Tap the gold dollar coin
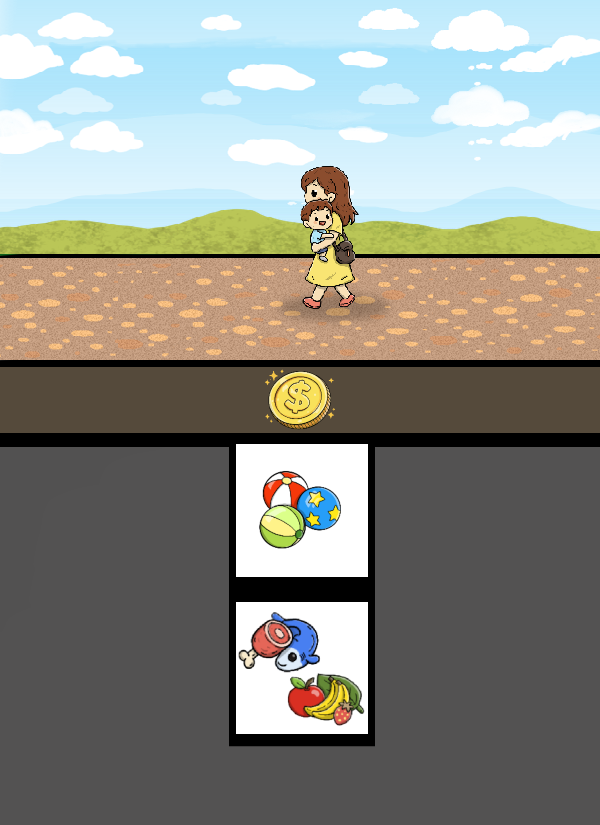 coord(299,400)
